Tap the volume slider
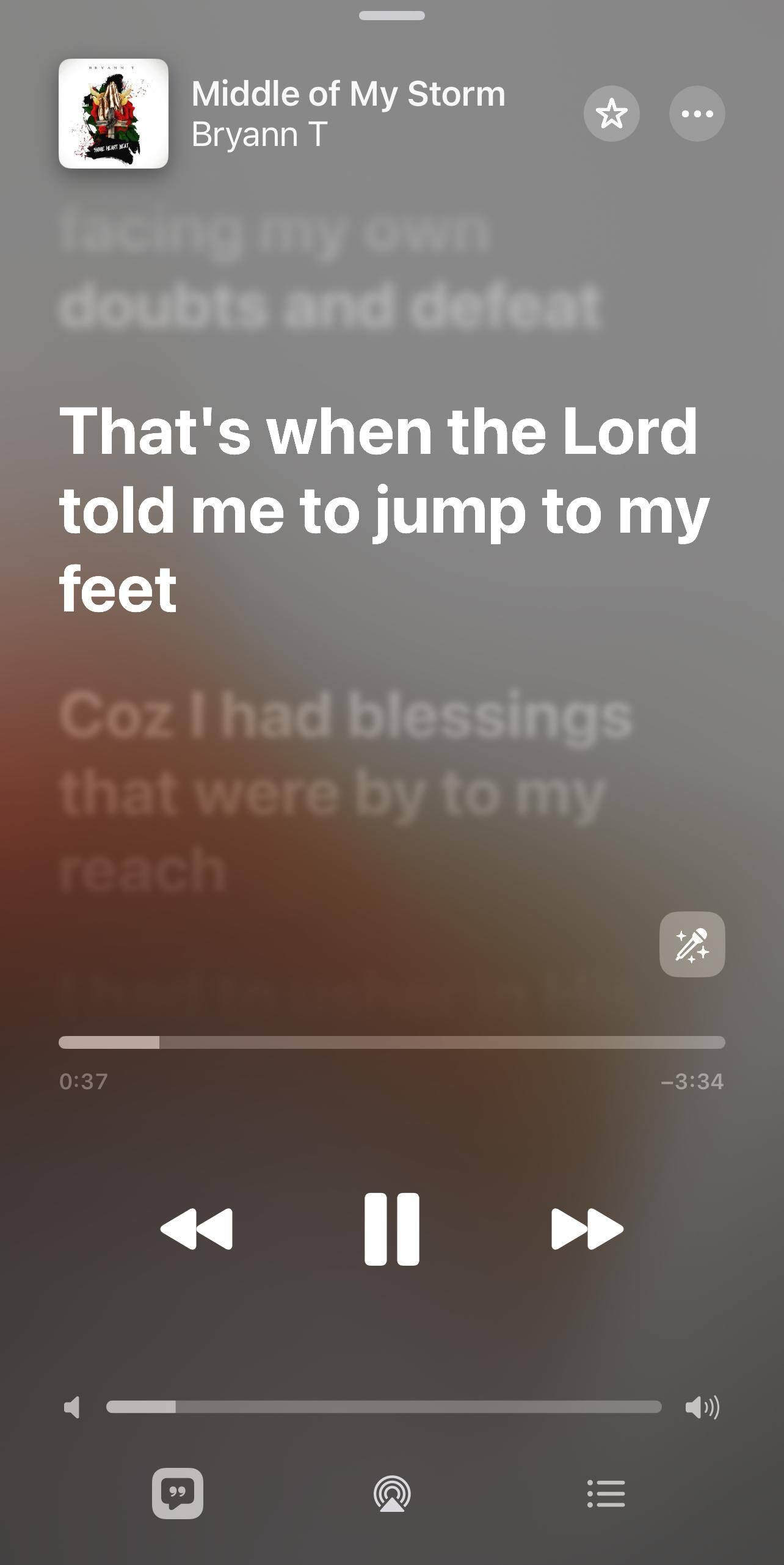The width and height of the screenshot is (784, 1565). [x=383, y=1407]
